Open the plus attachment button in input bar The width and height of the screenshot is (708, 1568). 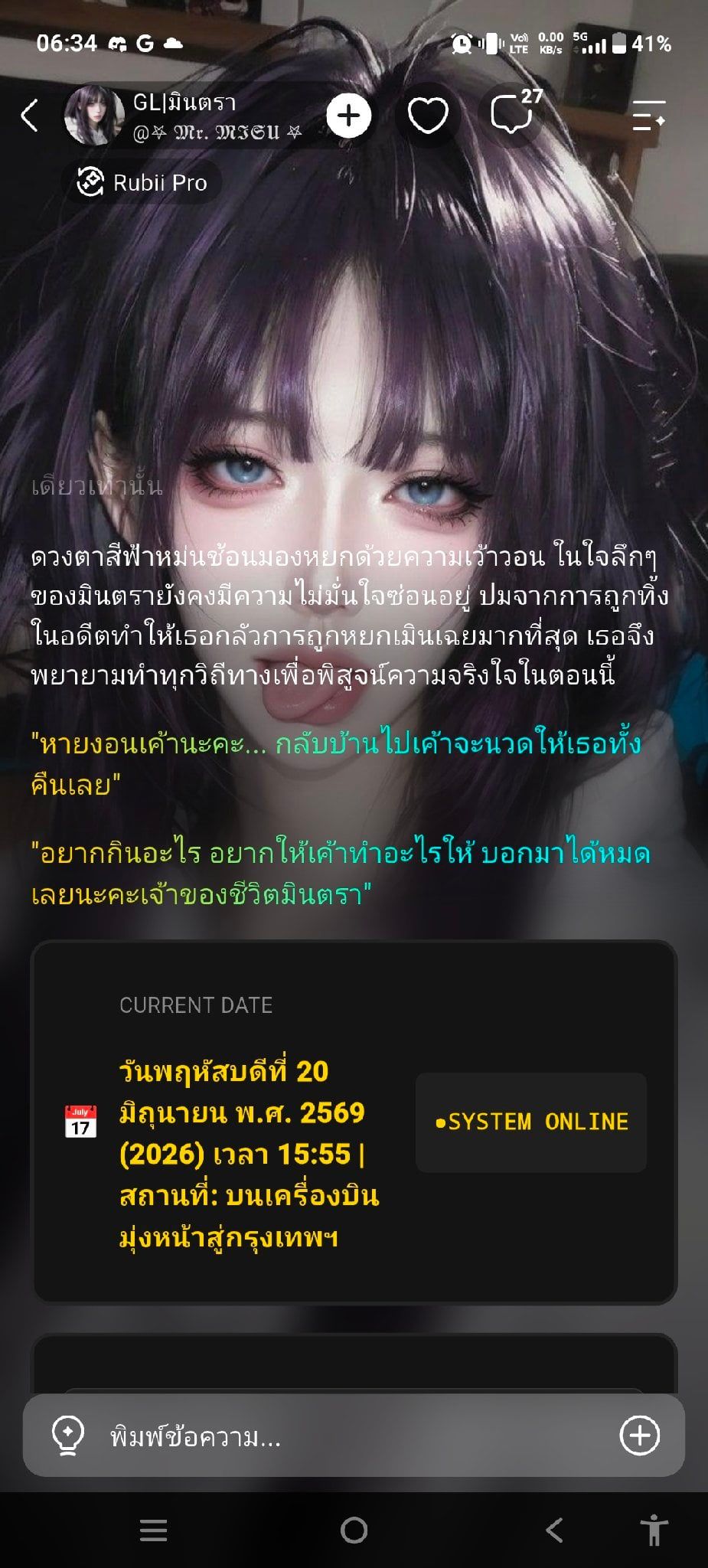[639, 1435]
